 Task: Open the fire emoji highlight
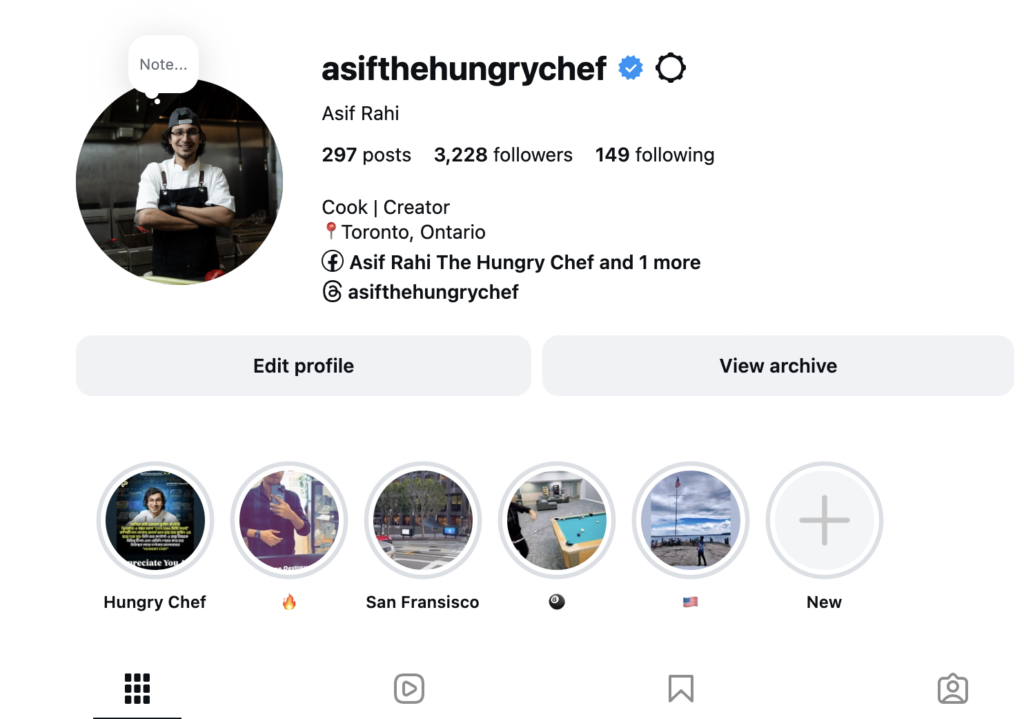pos(289,520)
